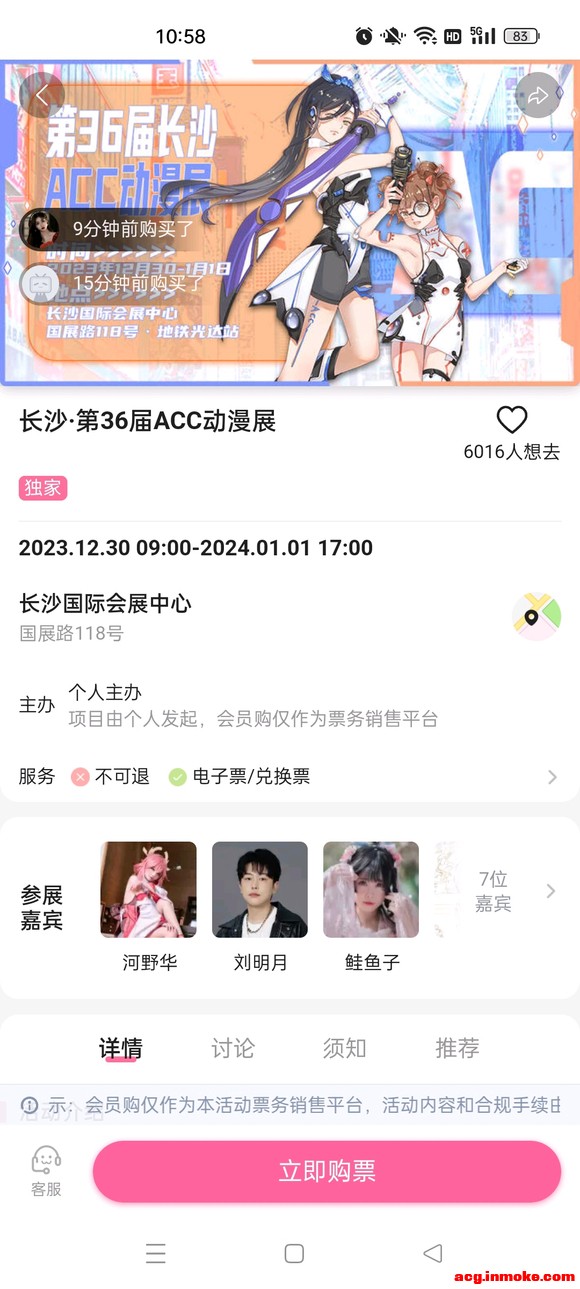The width and height of the screenshot is (580, 1289).
Task: Expand the 服务 details row
Action: [289, 777]
